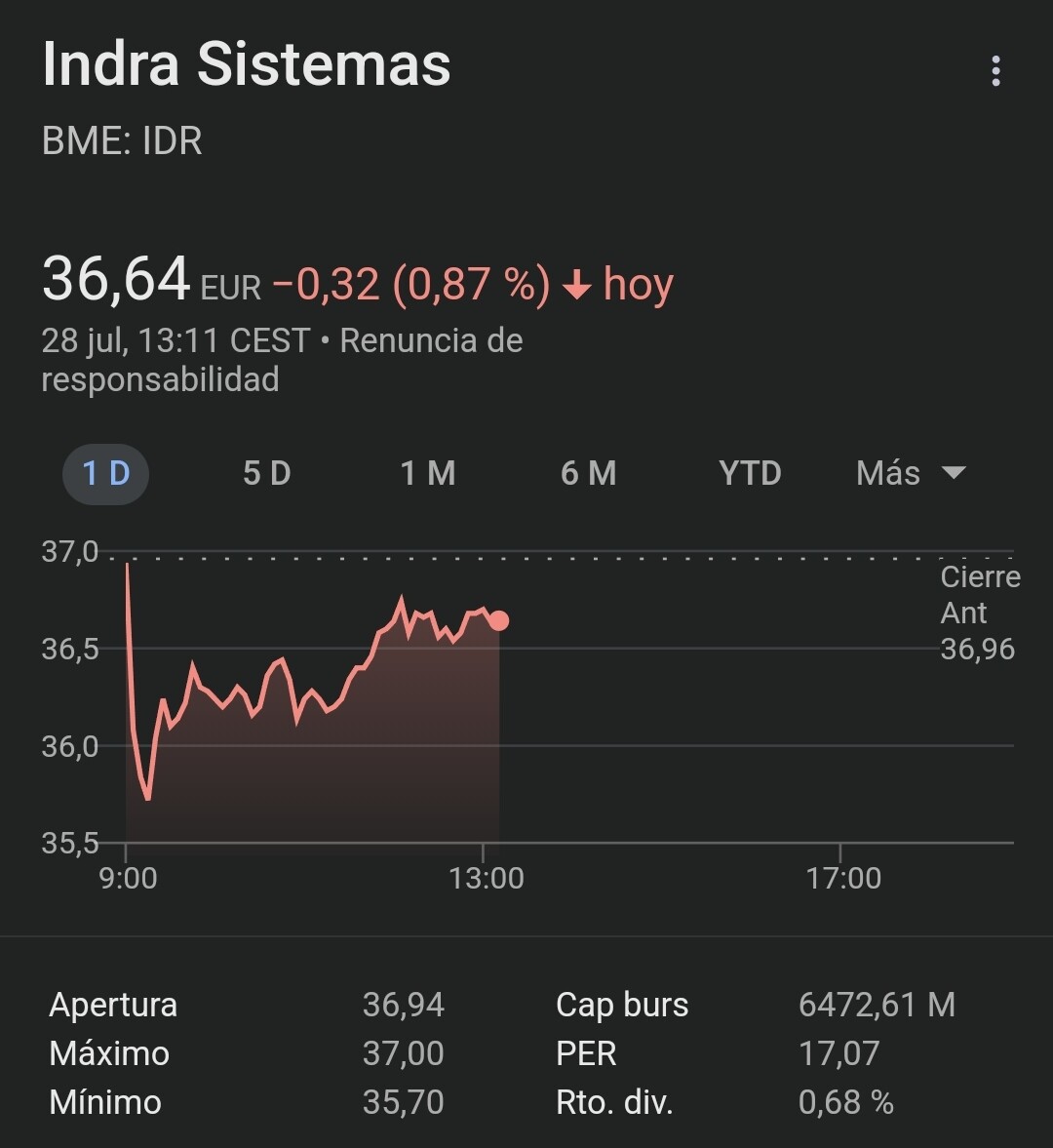The height and width of the screenshot is (1148, 1053).
Task: Show the 1 M chart range
Action: pos(428,474)
